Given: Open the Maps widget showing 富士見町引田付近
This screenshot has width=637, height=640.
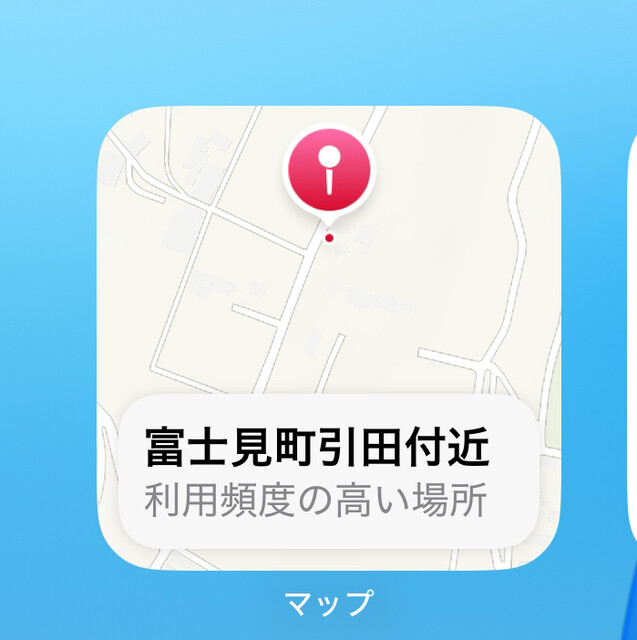Looking at the screenshot, I should (x=328, y=338).
